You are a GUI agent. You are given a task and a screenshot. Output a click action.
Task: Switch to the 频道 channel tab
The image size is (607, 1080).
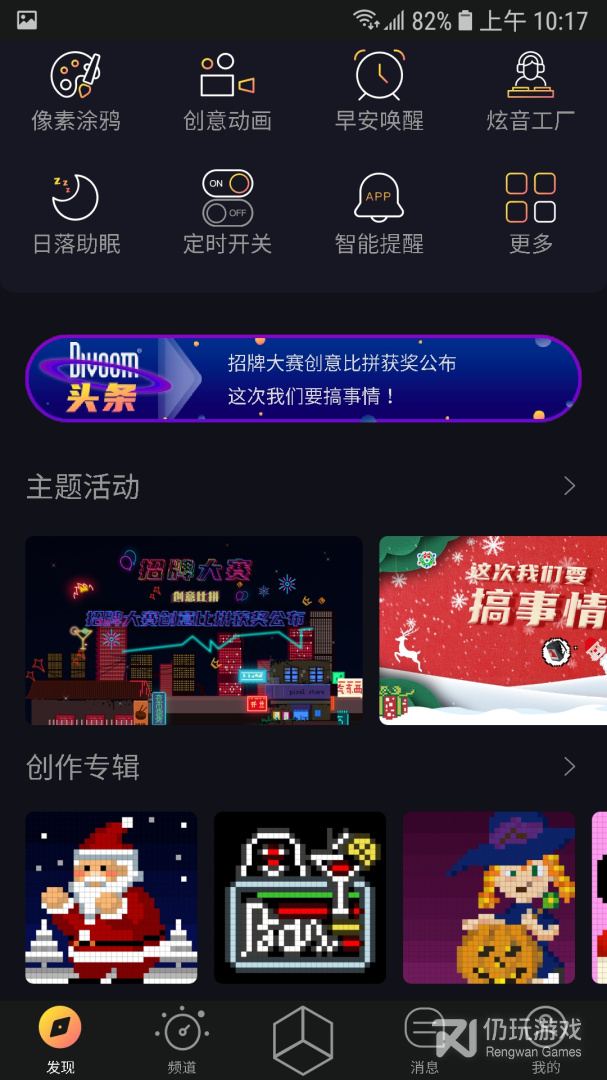coord(182,1040)
